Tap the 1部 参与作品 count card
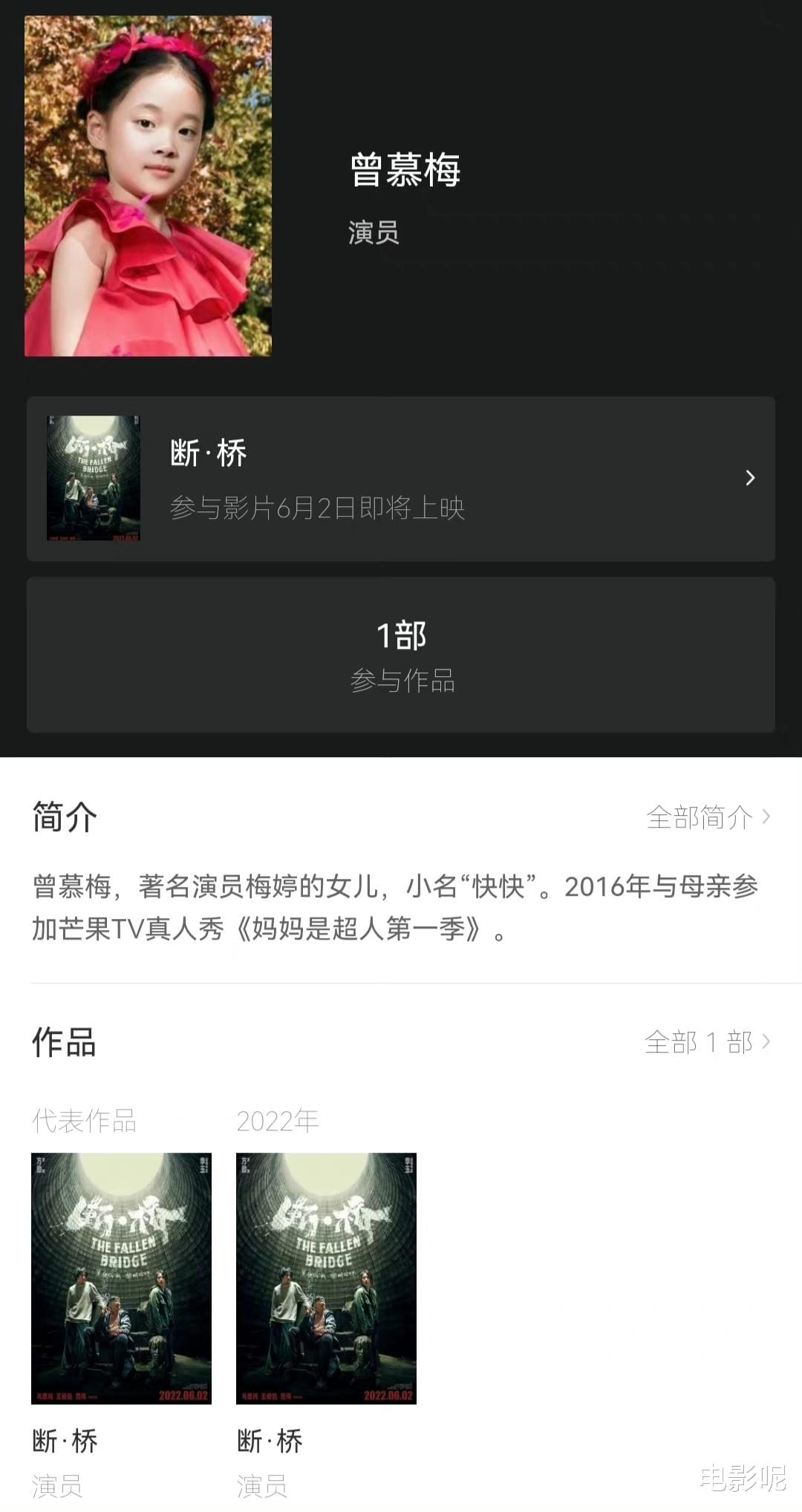Viewport: 802px width, 1512px height. click(x=401, y=655)
